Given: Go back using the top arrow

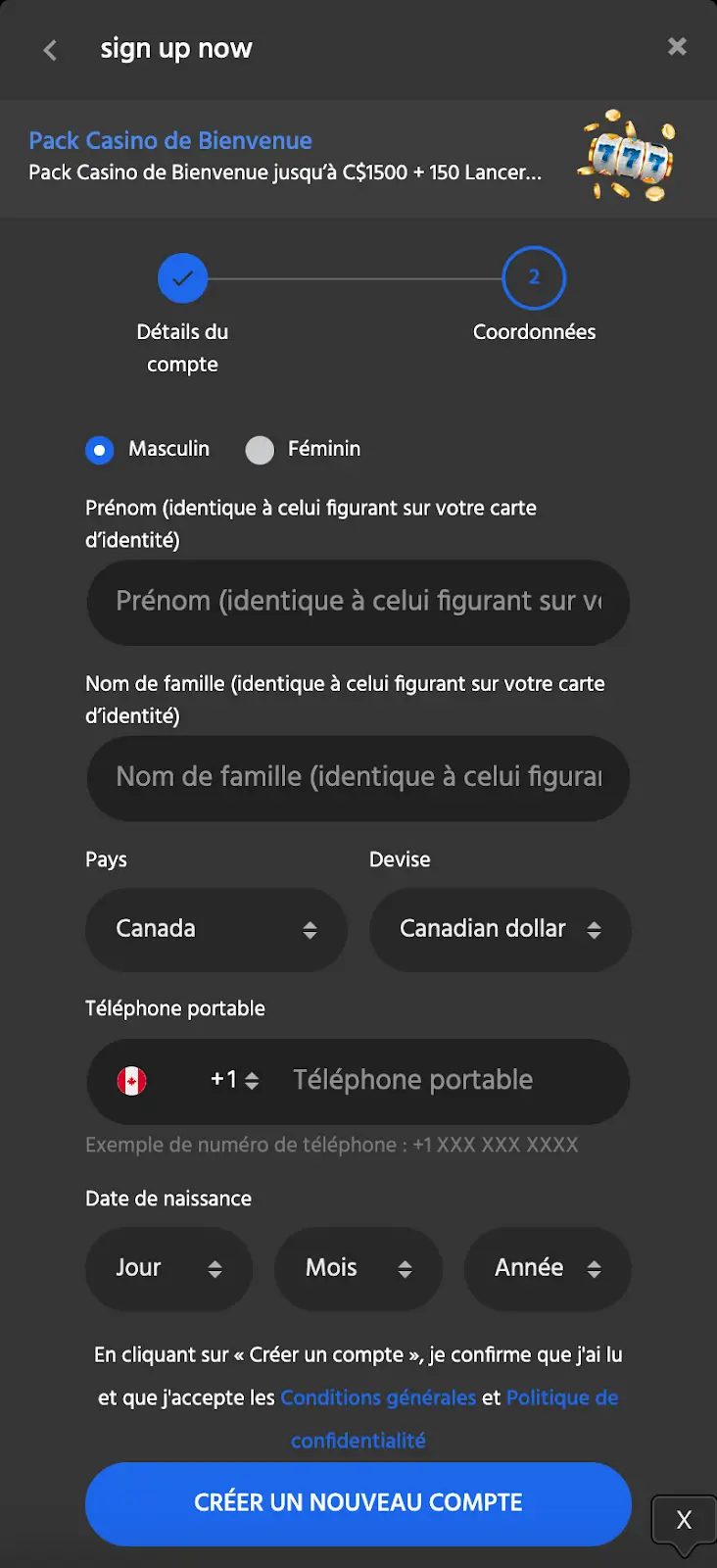Looking at the screenshot, I should pos(50,50).
